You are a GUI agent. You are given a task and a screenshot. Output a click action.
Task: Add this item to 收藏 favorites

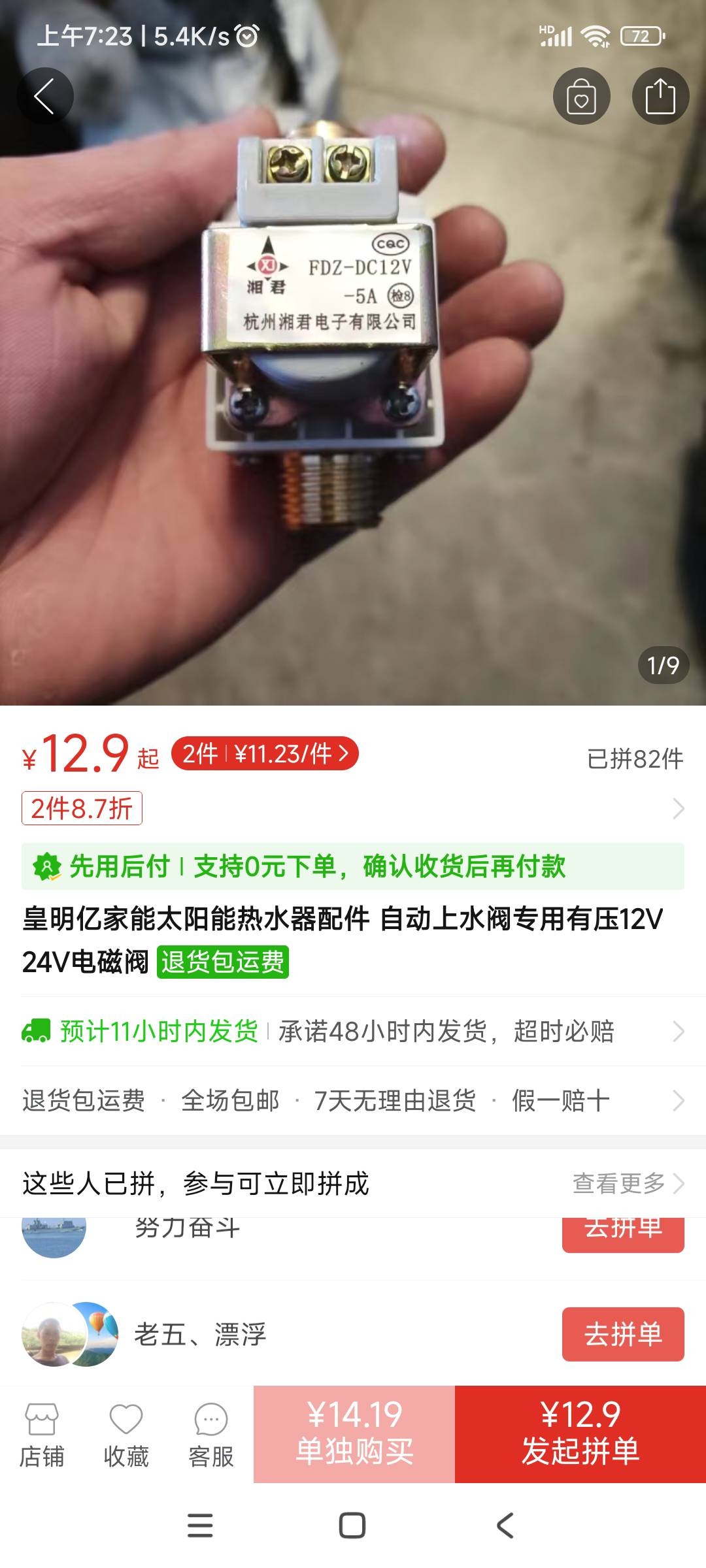click(126, 1435)
